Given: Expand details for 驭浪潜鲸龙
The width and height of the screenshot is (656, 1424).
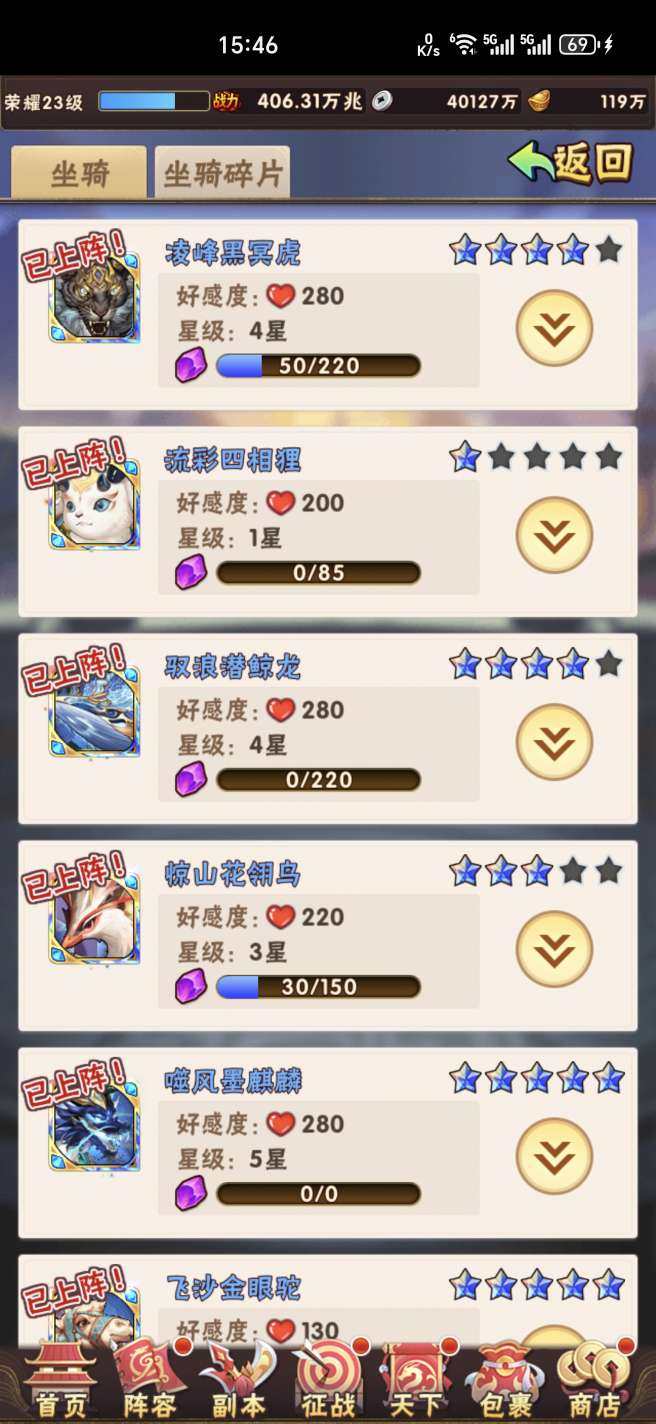Looking at the screenshot, I should (x=554, y=742).
